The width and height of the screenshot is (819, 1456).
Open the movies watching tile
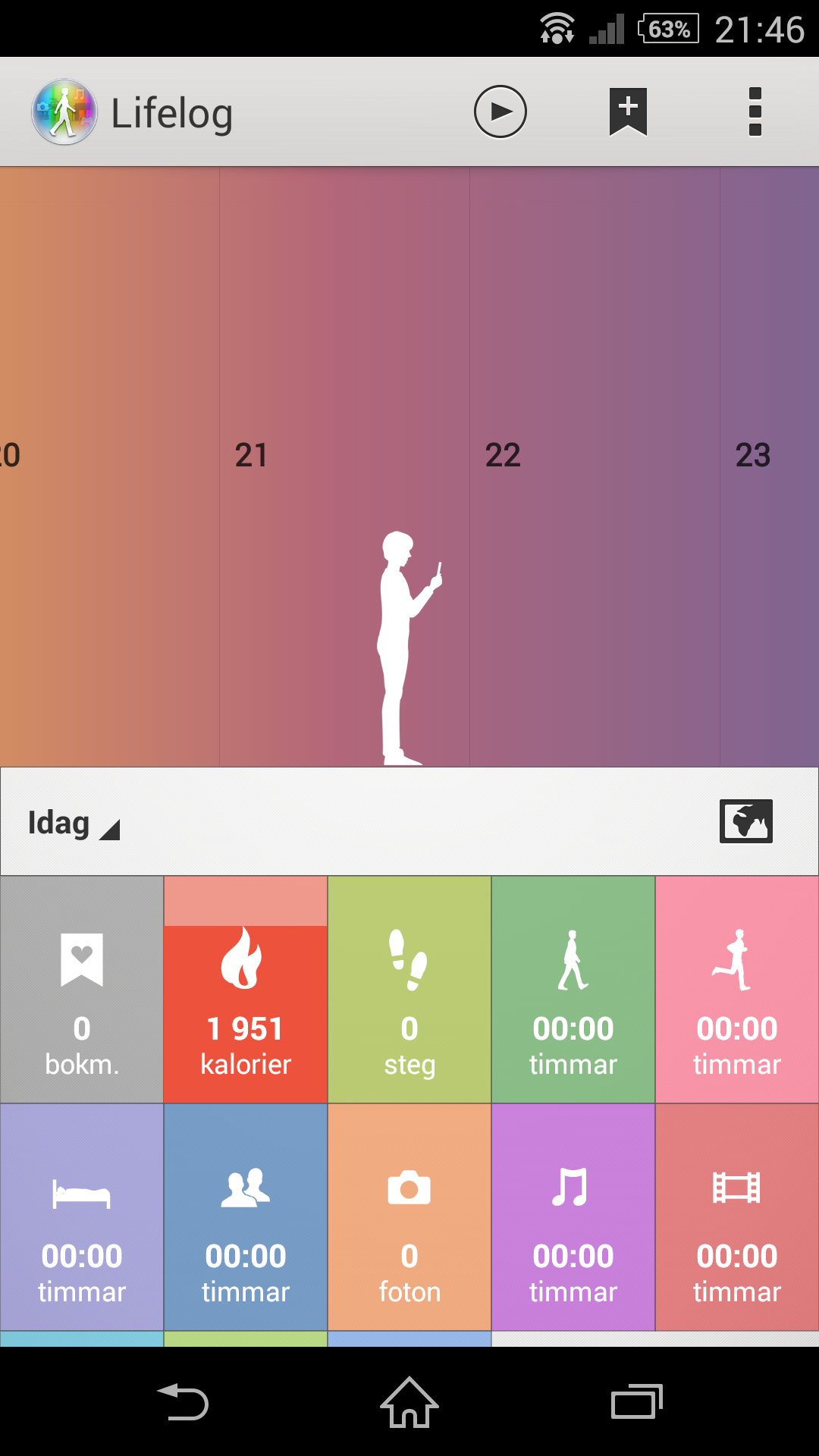(x=737, y=1217)
